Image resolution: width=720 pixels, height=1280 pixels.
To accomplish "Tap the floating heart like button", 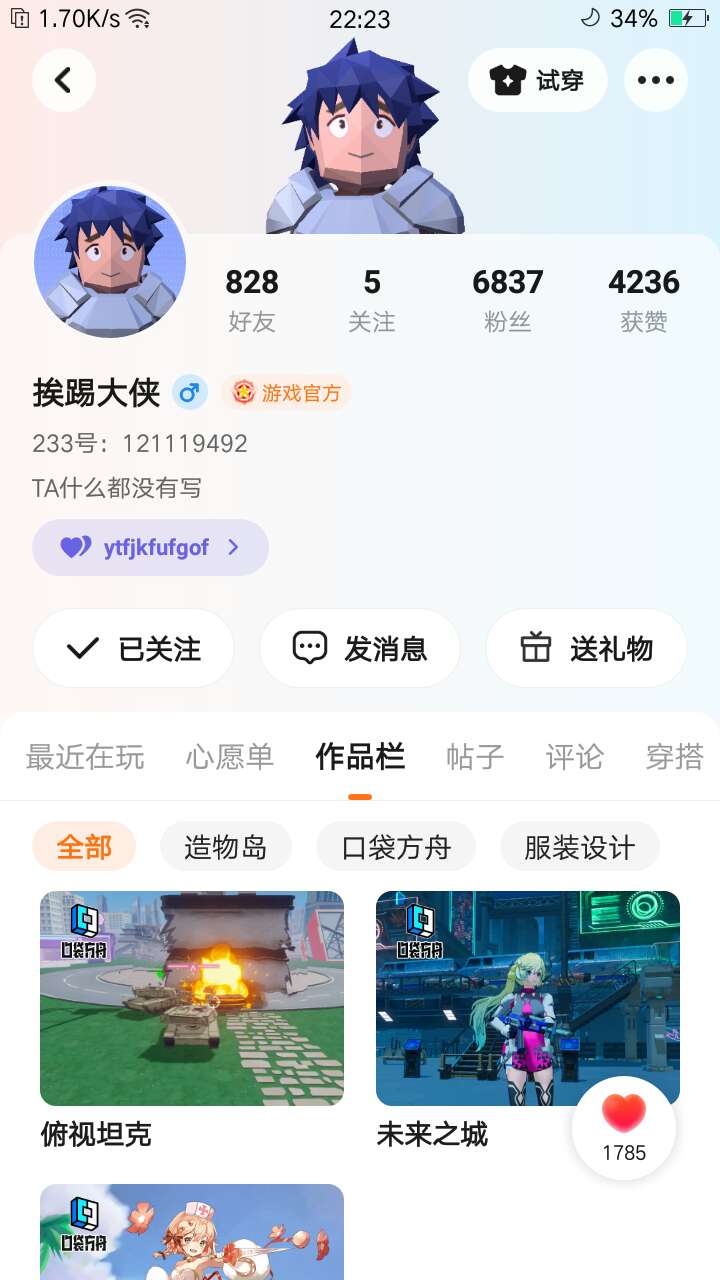I will click(x=624, y=1127).
